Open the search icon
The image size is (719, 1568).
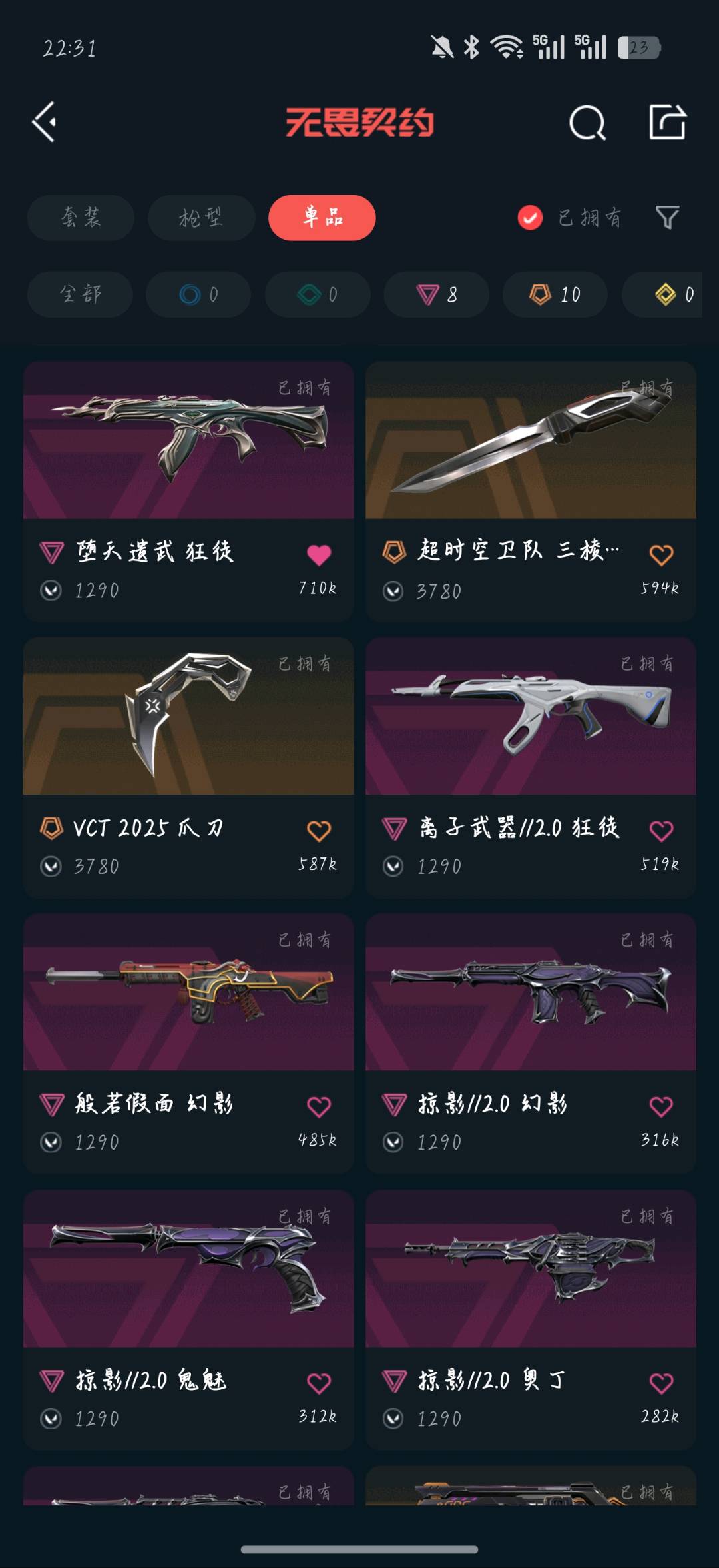(x=587, y=123)
